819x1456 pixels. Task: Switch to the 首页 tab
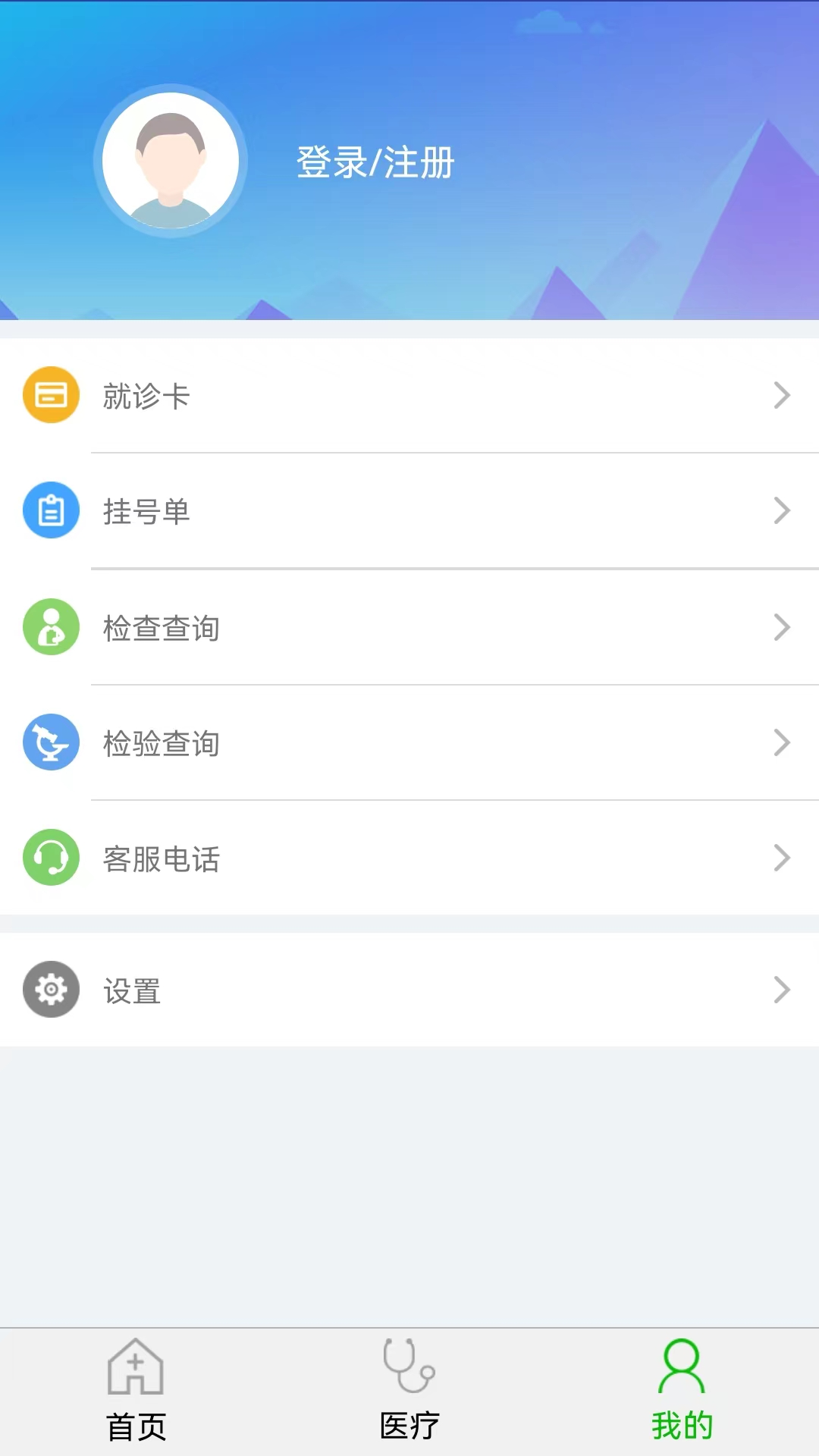click(x=136, y=1392)
